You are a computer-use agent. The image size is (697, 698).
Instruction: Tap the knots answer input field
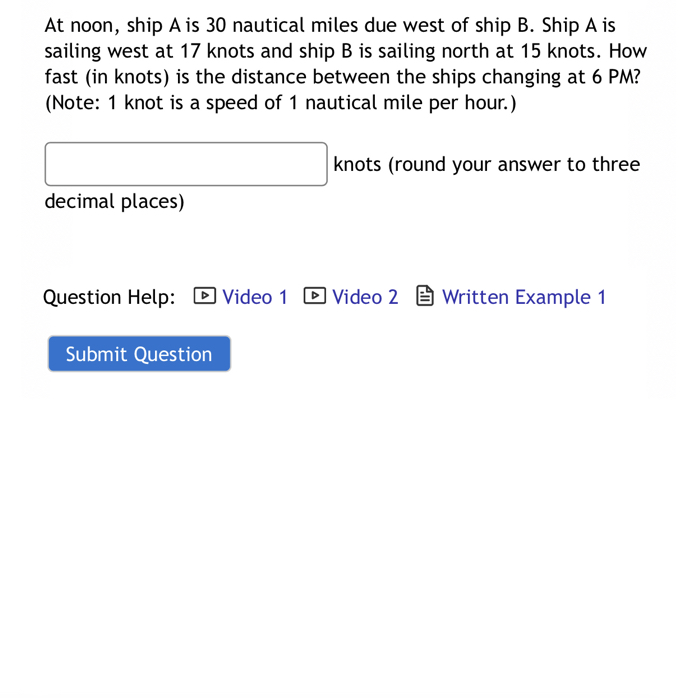tap(186, 164)
